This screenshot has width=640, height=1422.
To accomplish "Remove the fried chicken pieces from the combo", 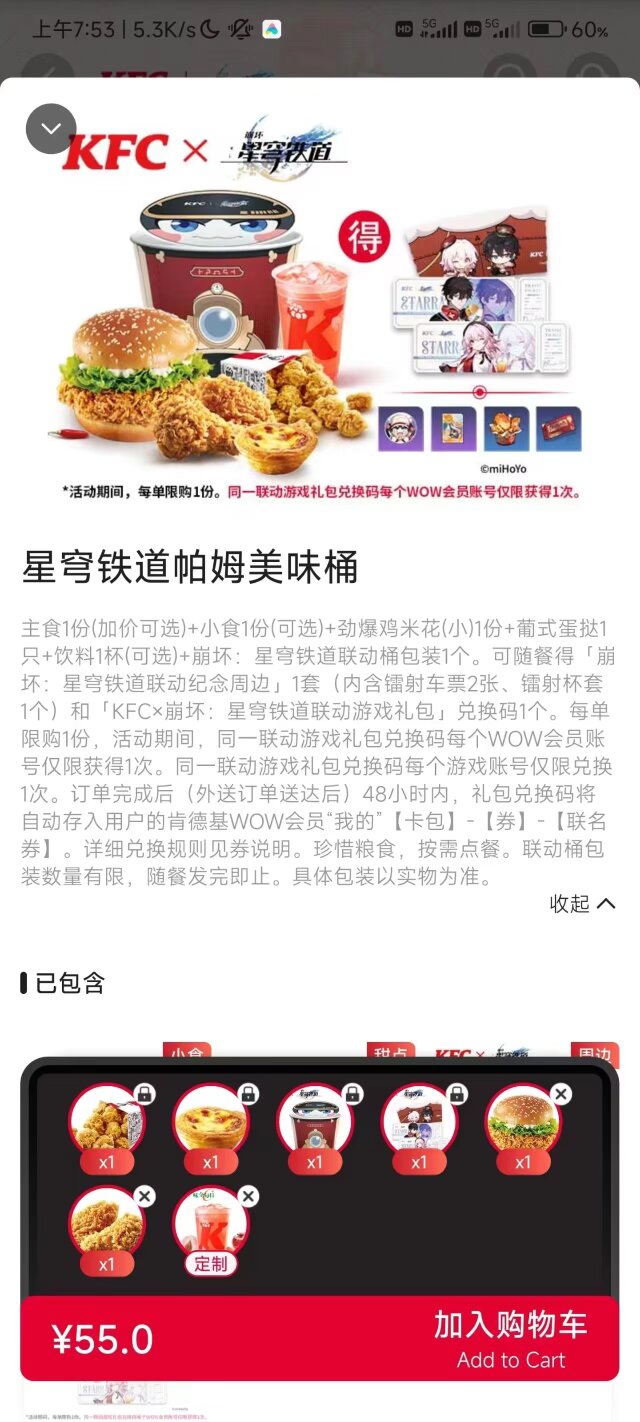I will (x=145, y=1196).
